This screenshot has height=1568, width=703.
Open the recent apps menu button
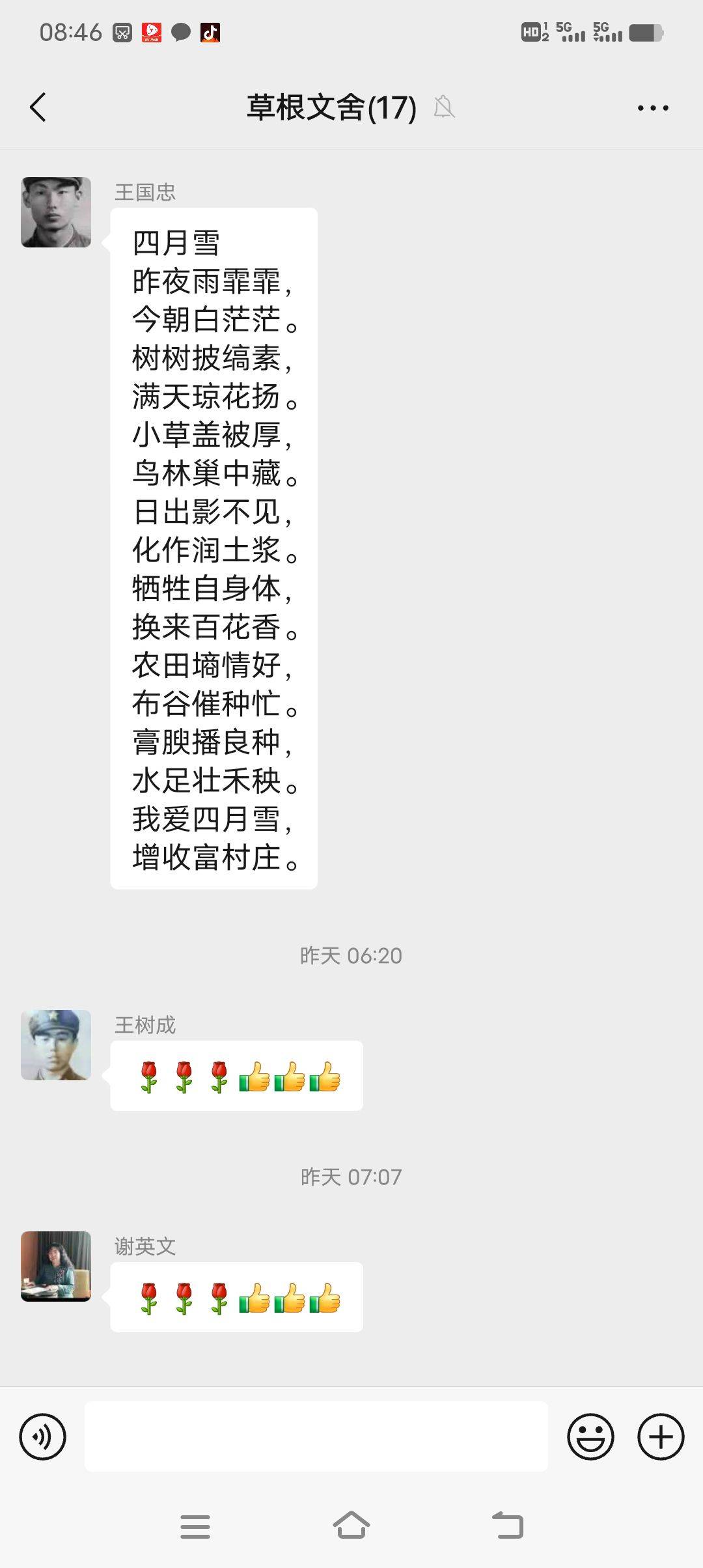pyautogui.click(x=195, y=1526)
